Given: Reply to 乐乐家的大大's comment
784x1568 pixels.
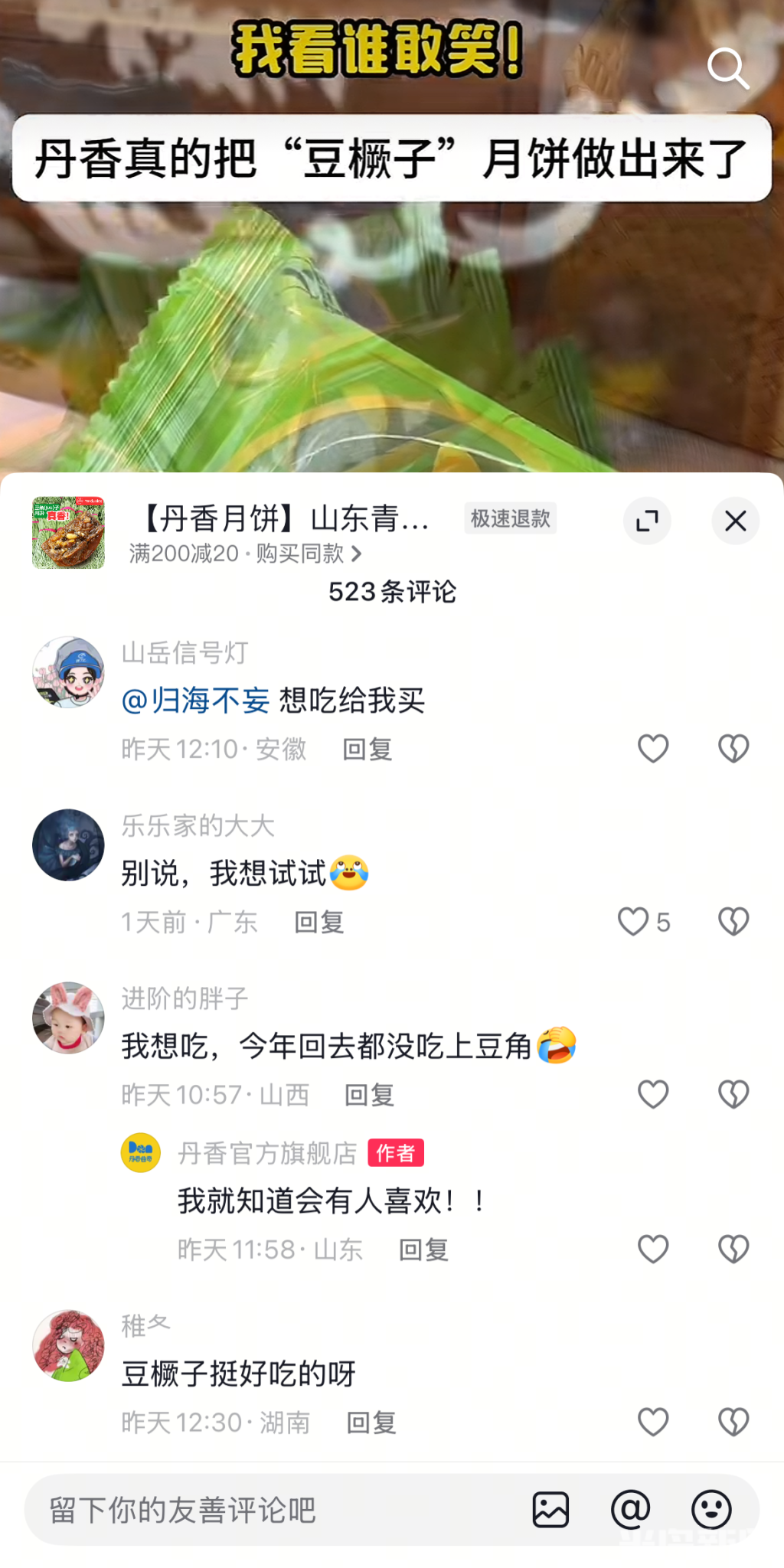Looking at the screenshot, I should pos(318,923).
